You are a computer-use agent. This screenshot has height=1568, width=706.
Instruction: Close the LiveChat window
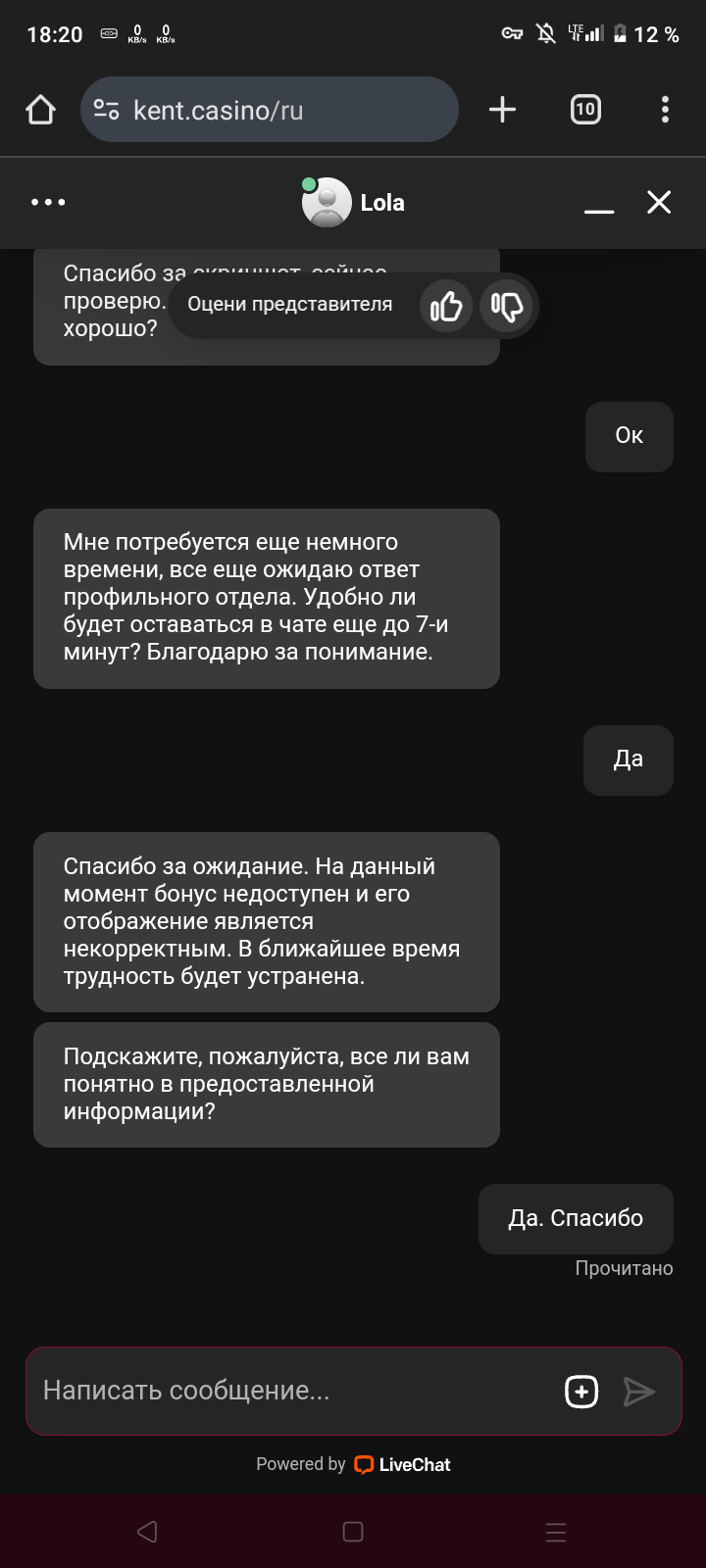point(659,203)
